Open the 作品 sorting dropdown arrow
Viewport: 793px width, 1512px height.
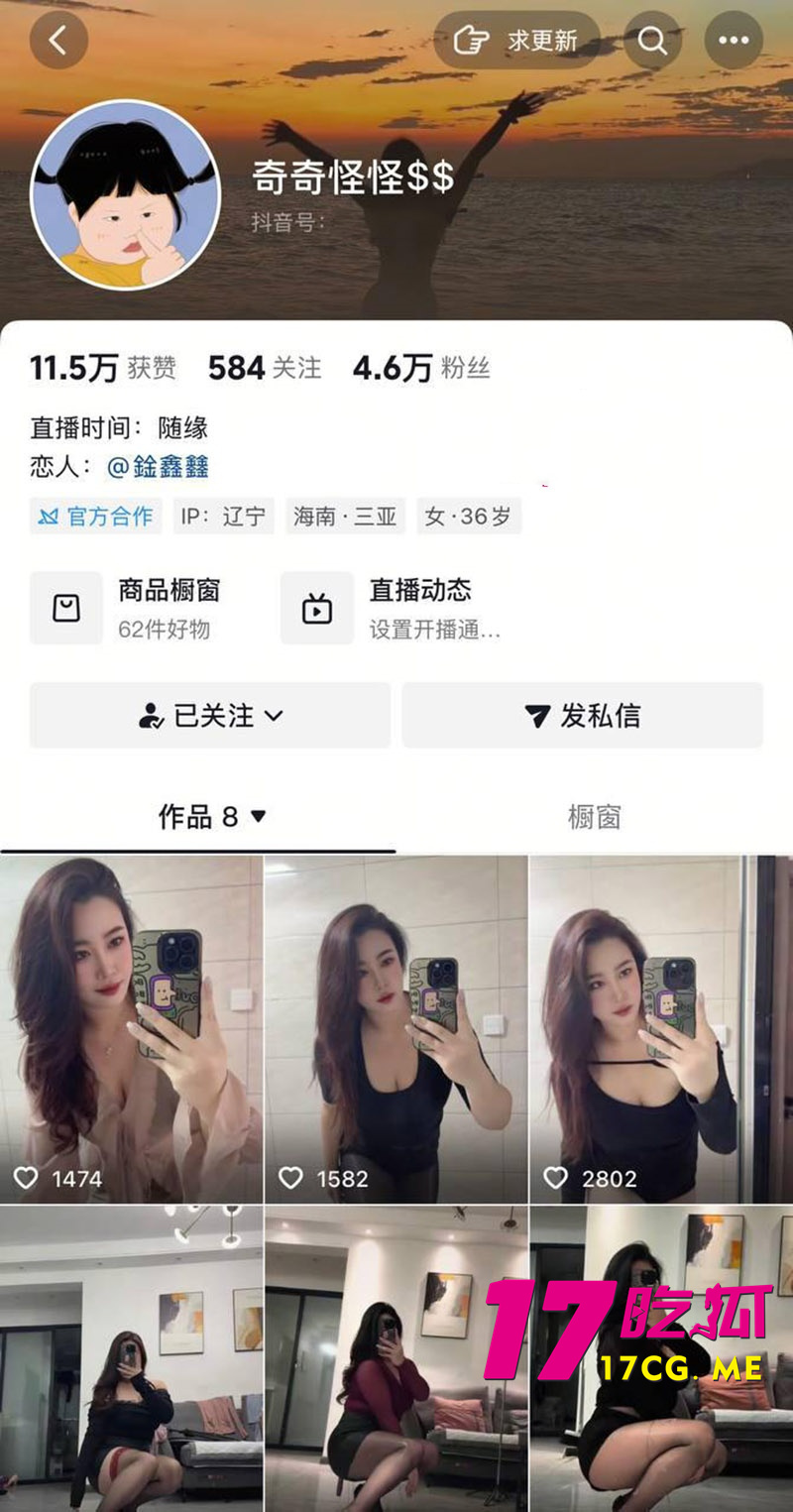point(259,817)
